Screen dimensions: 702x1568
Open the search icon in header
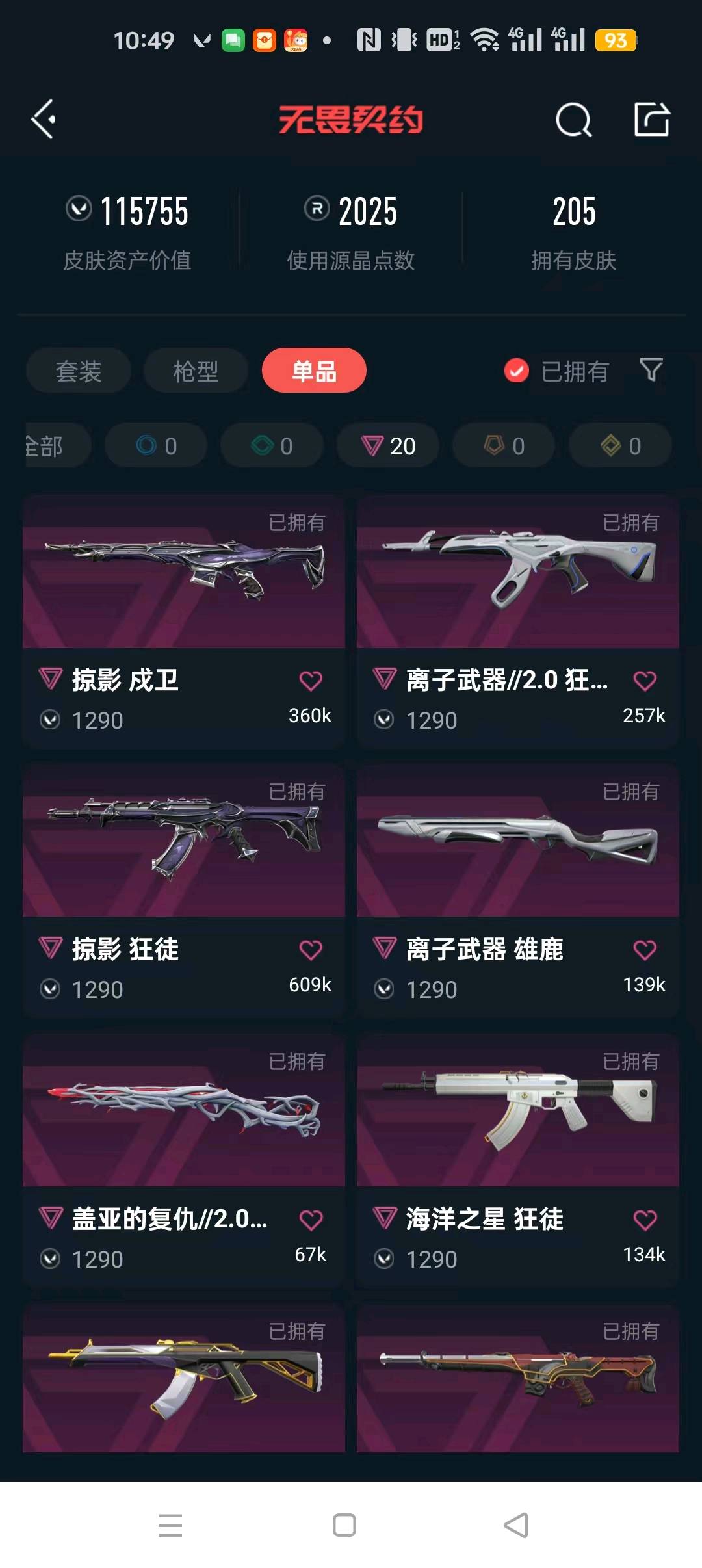point(573,120)
